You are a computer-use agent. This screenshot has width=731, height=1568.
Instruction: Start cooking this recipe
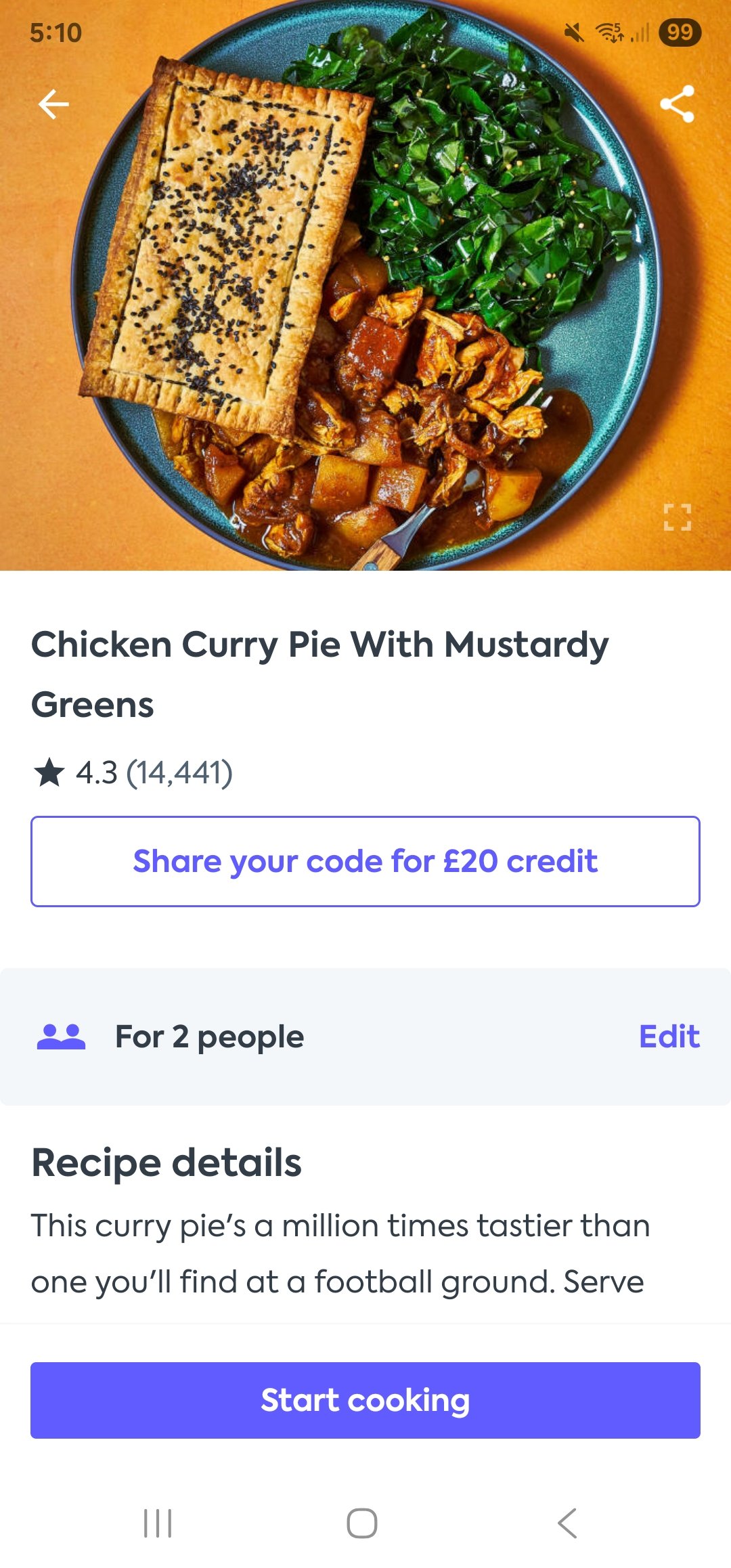point(365,1400)
